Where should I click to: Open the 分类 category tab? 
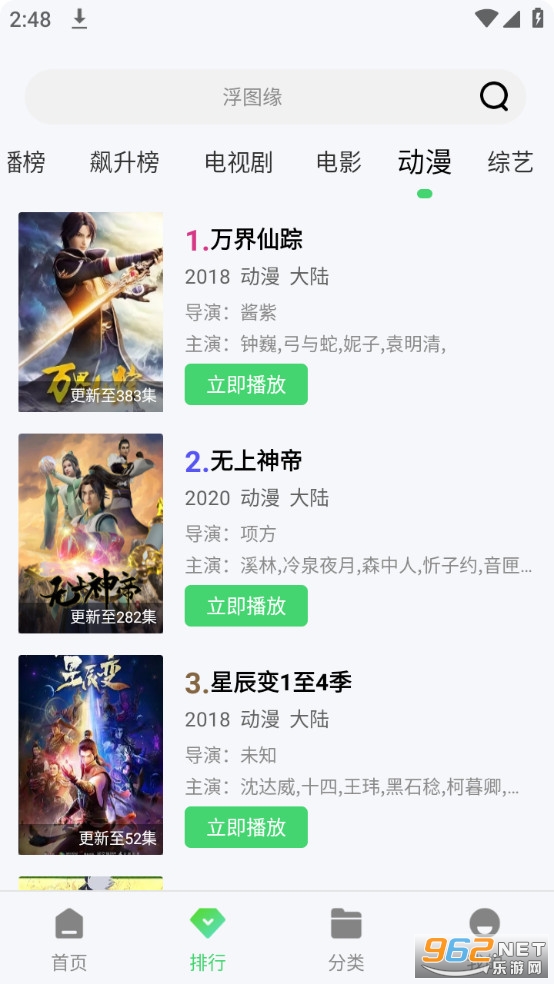[346, 939]
